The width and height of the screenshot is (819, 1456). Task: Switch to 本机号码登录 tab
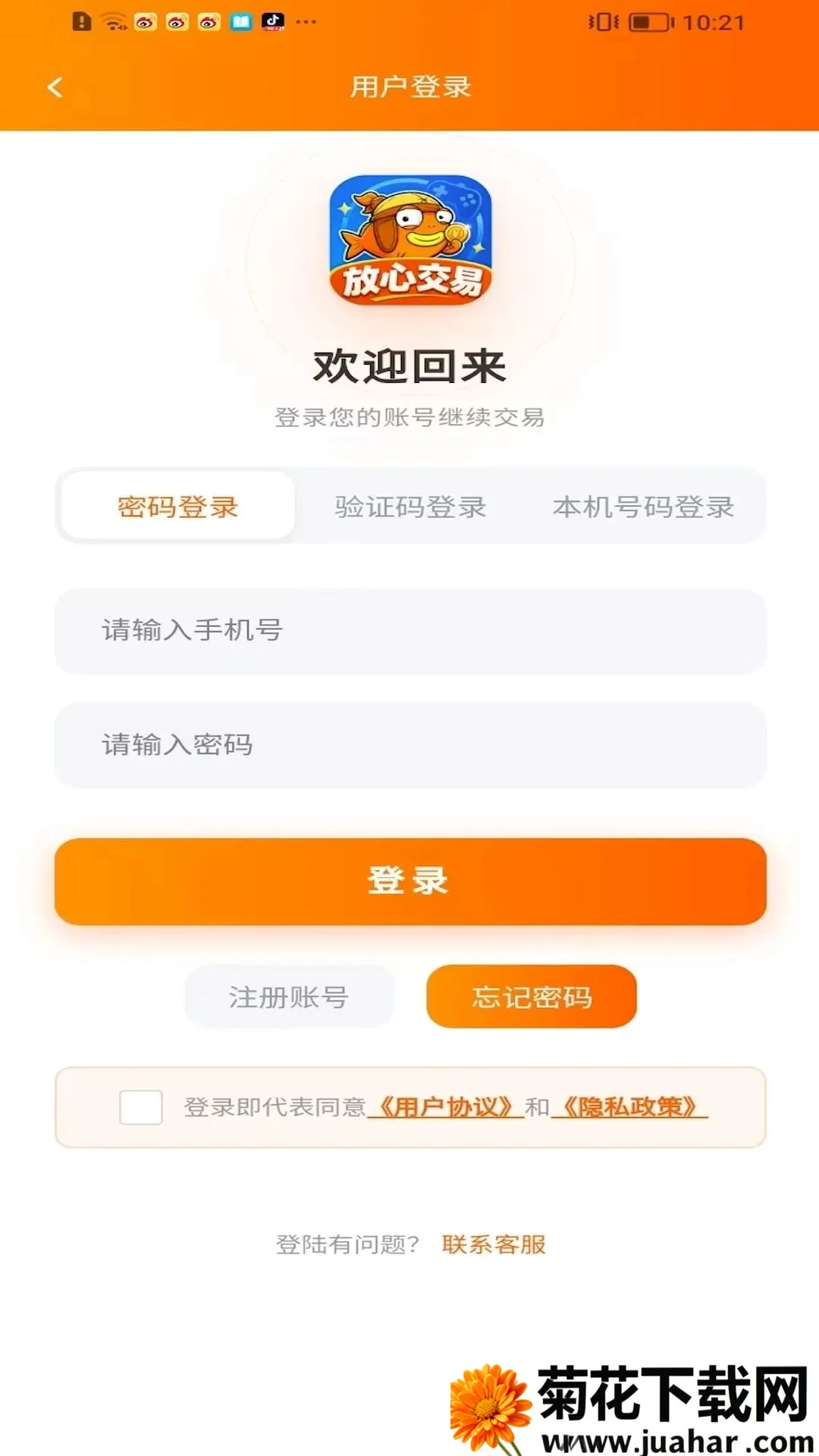[643, 506]
